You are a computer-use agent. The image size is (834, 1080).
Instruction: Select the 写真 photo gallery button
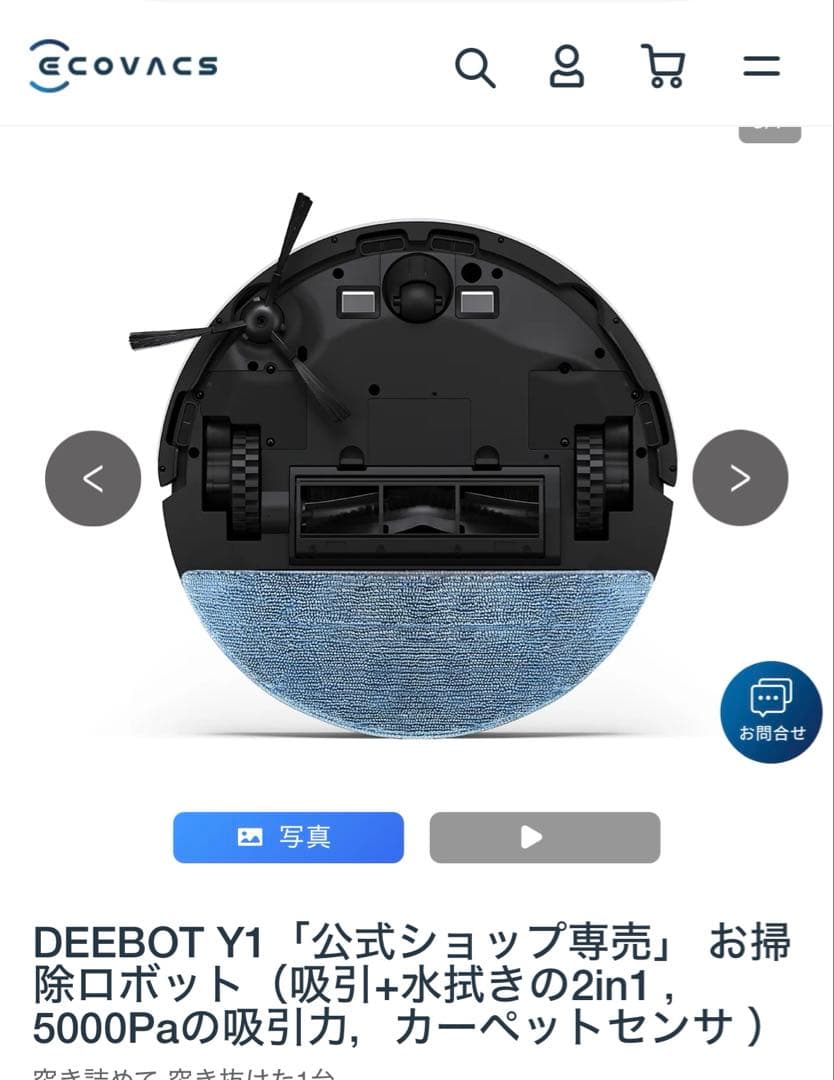(x=288, y=838)
